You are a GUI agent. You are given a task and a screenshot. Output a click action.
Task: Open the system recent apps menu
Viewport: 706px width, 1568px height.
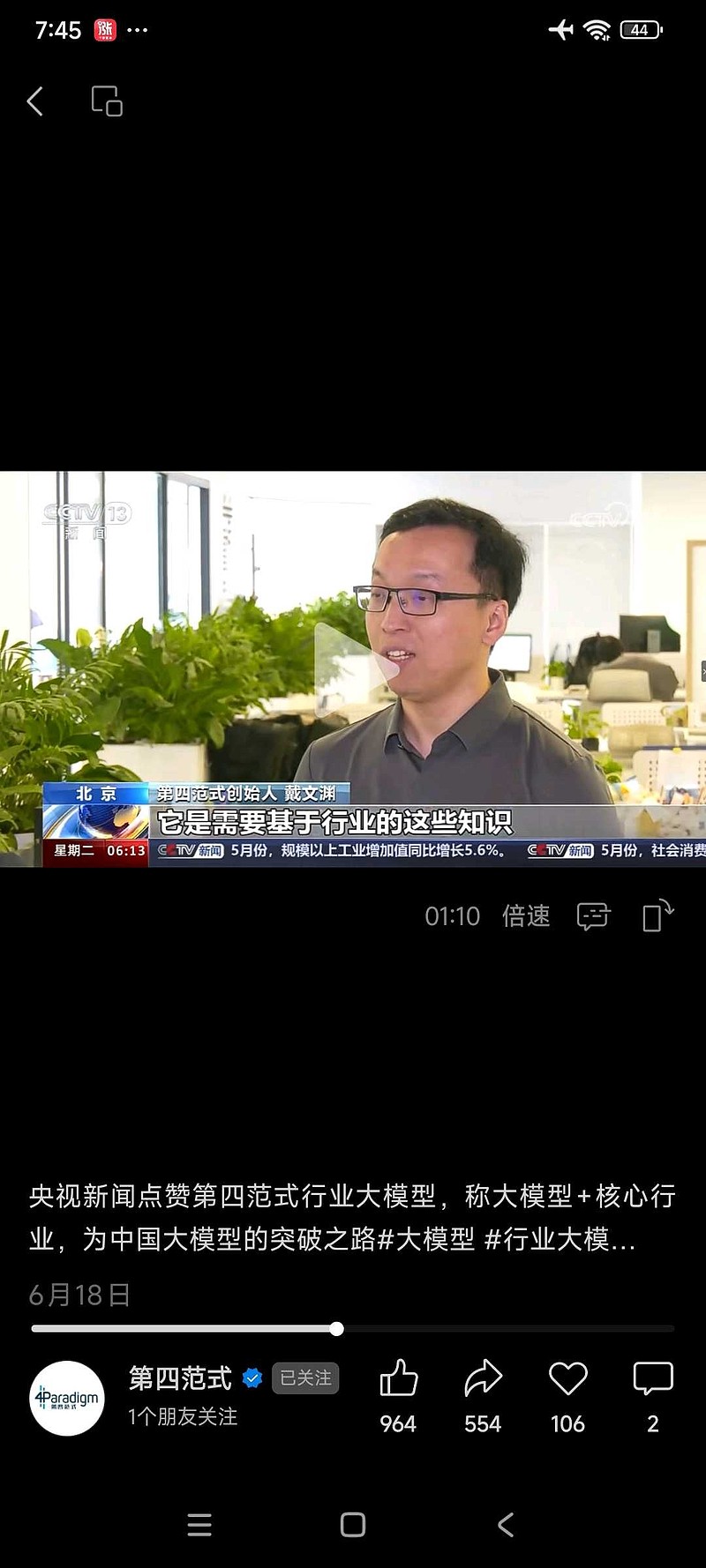click(x=199, y=1525)
